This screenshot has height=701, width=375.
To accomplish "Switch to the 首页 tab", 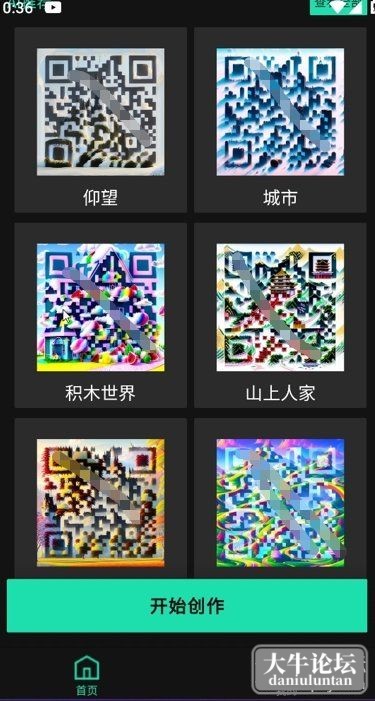I will pos(87,674).
